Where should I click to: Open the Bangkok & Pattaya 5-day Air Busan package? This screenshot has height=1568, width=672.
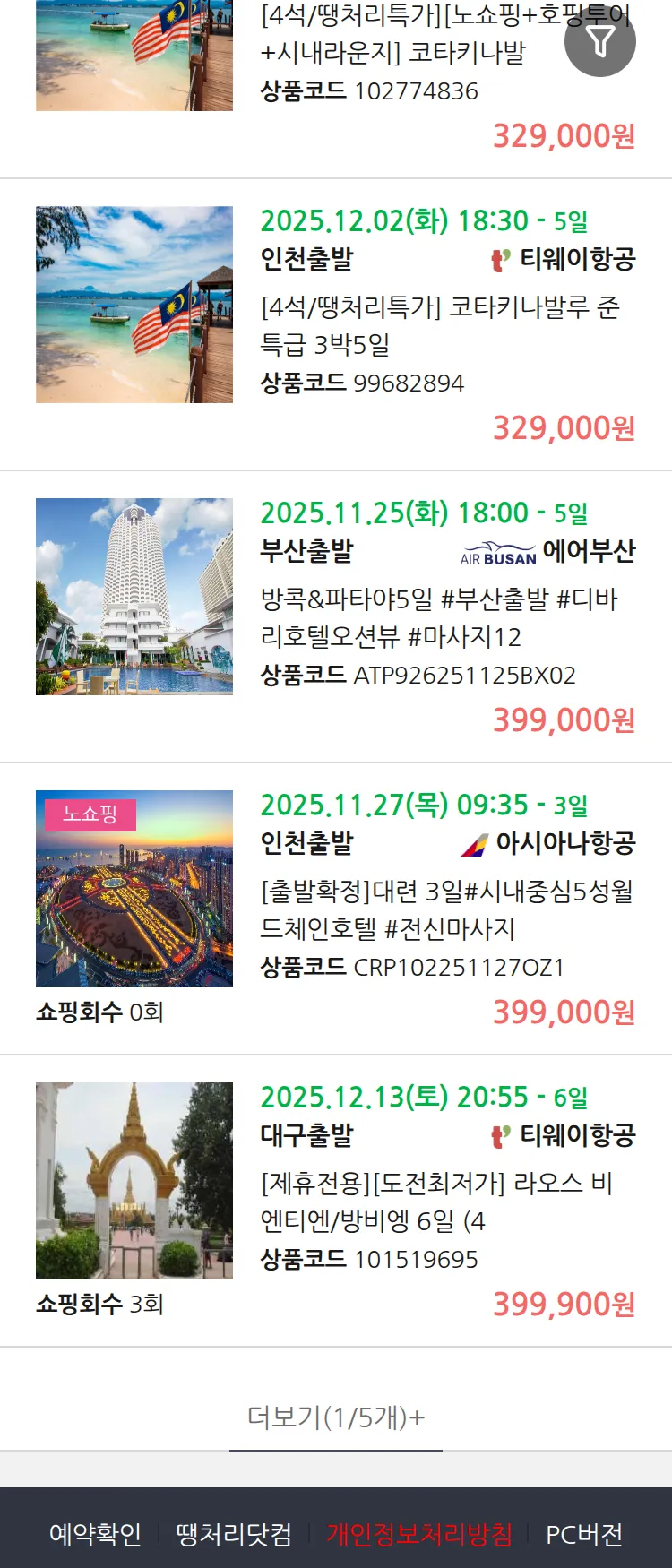[439, 617]
